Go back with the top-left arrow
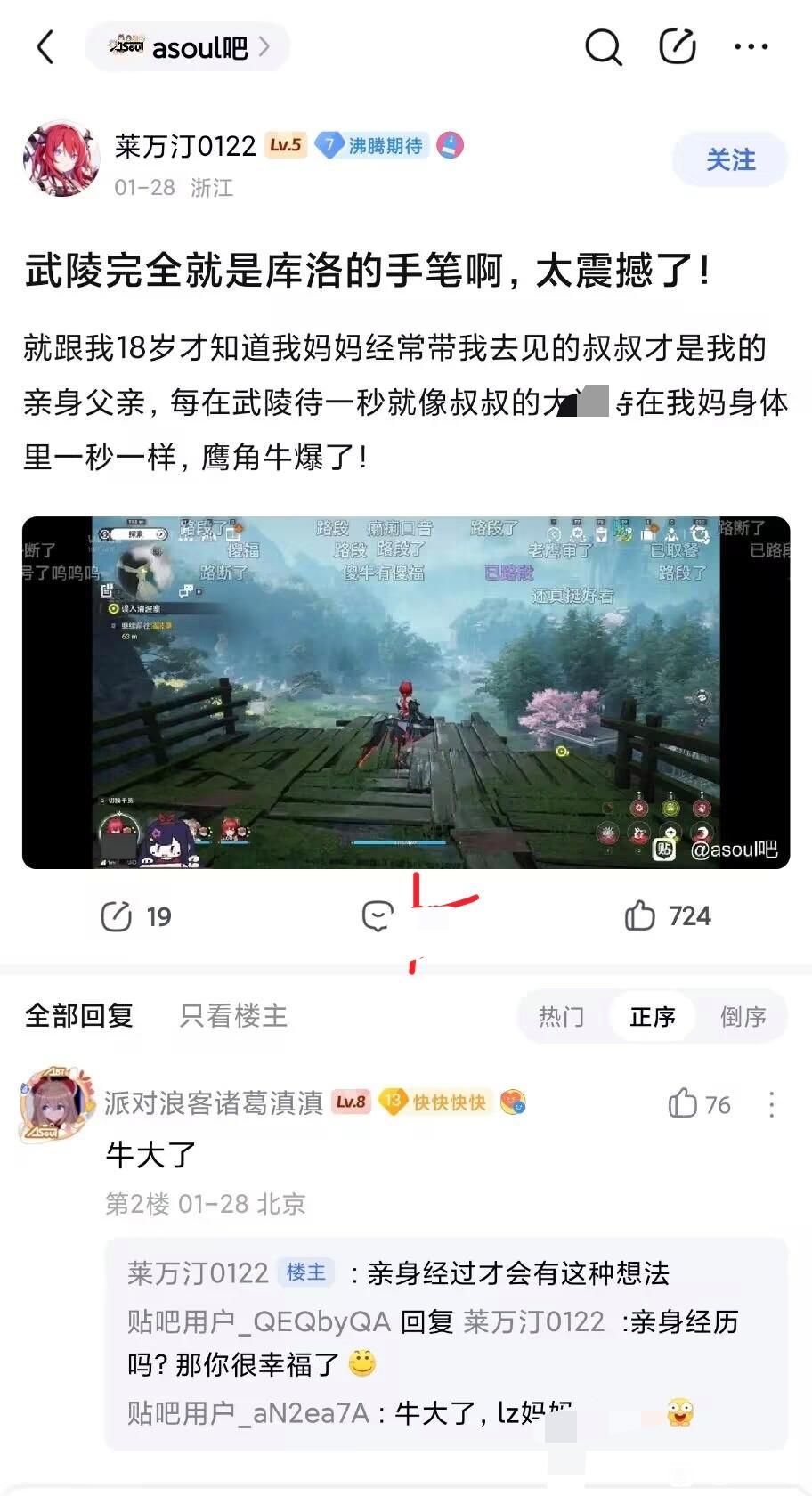Screen dimensions: 812x1496 tap(46, 47)
